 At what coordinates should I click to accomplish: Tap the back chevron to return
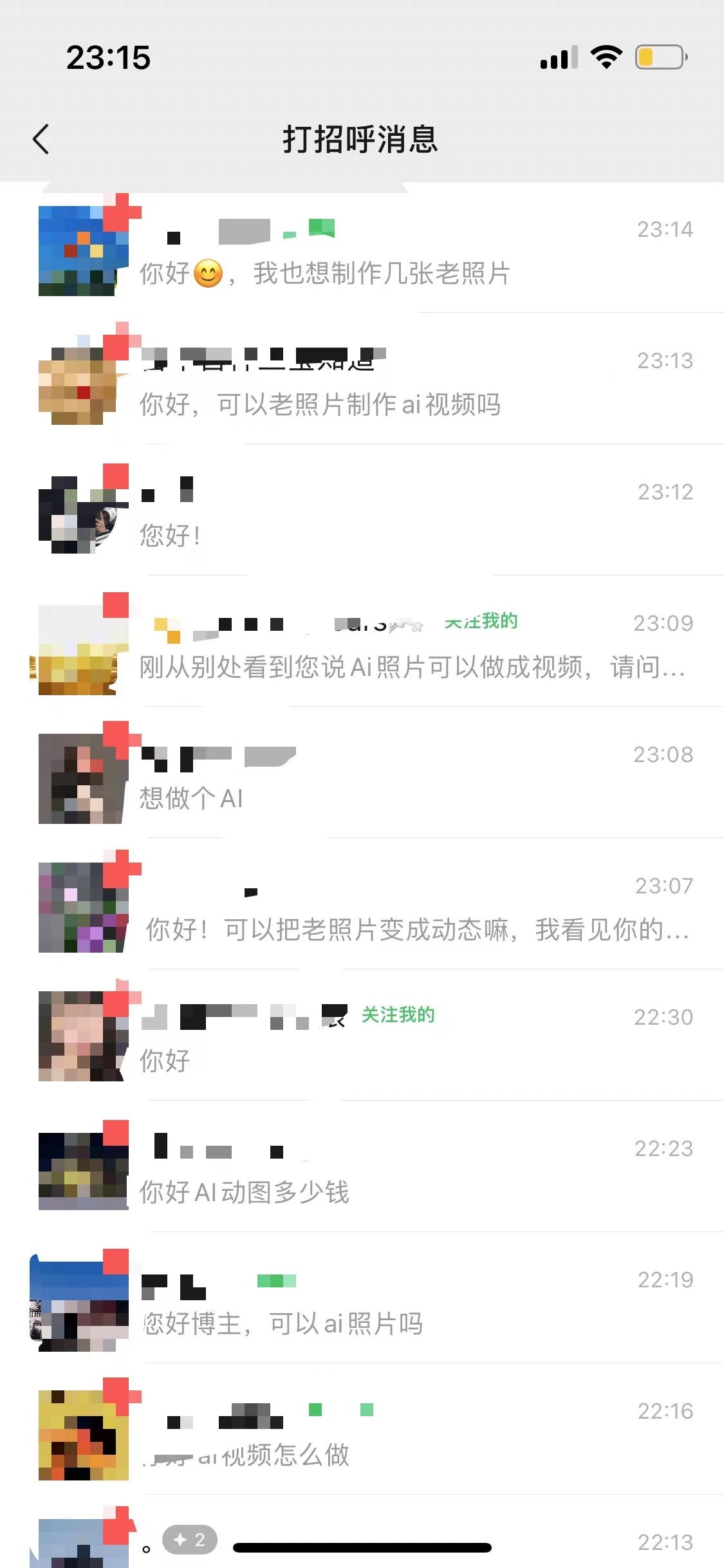41,138
